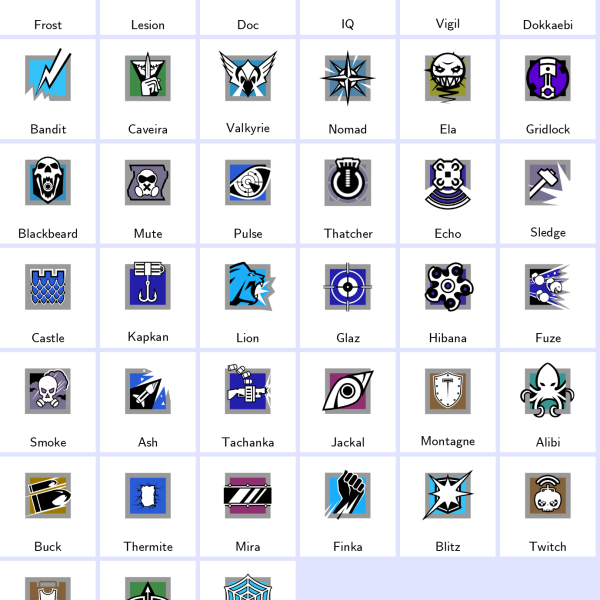This screenshot has width=600, height=600.
Task: Choose the Nomad operator tile
Action: 348,88
